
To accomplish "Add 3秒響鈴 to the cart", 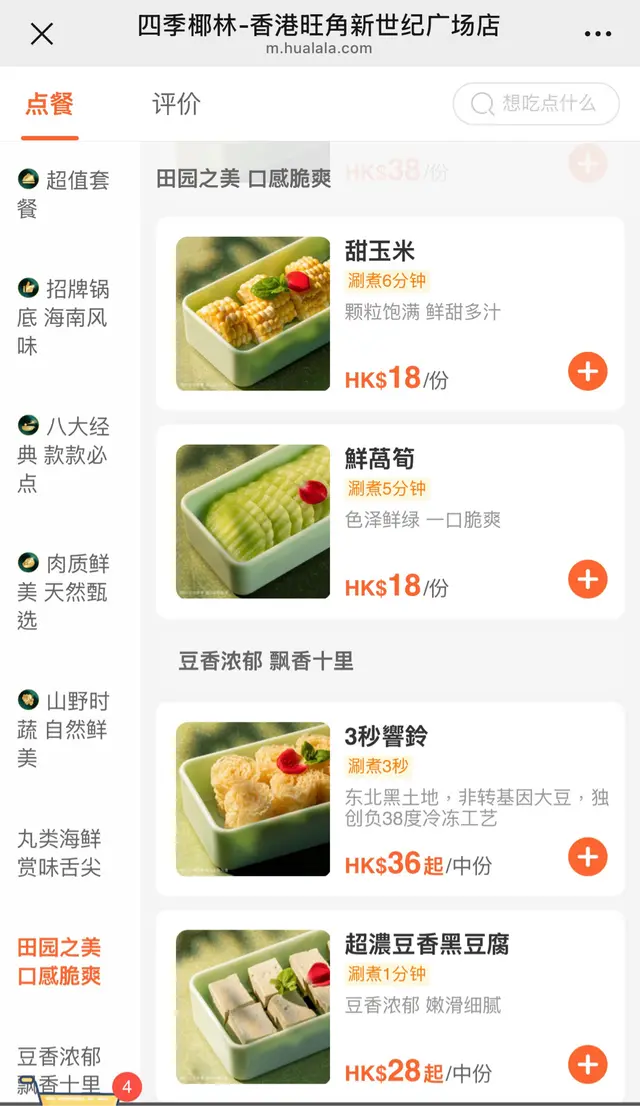I will coord(587,857).
